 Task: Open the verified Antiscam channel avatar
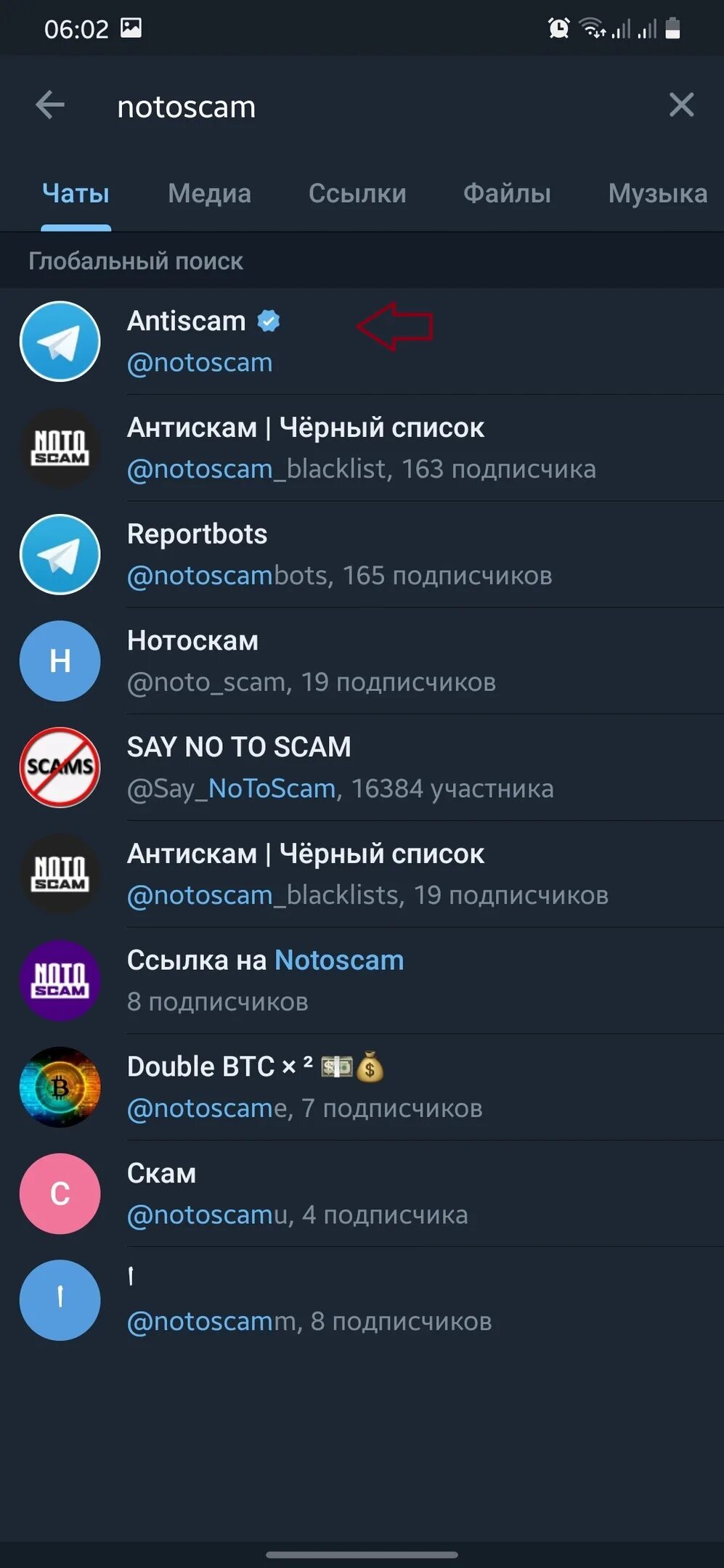point(60,343)
